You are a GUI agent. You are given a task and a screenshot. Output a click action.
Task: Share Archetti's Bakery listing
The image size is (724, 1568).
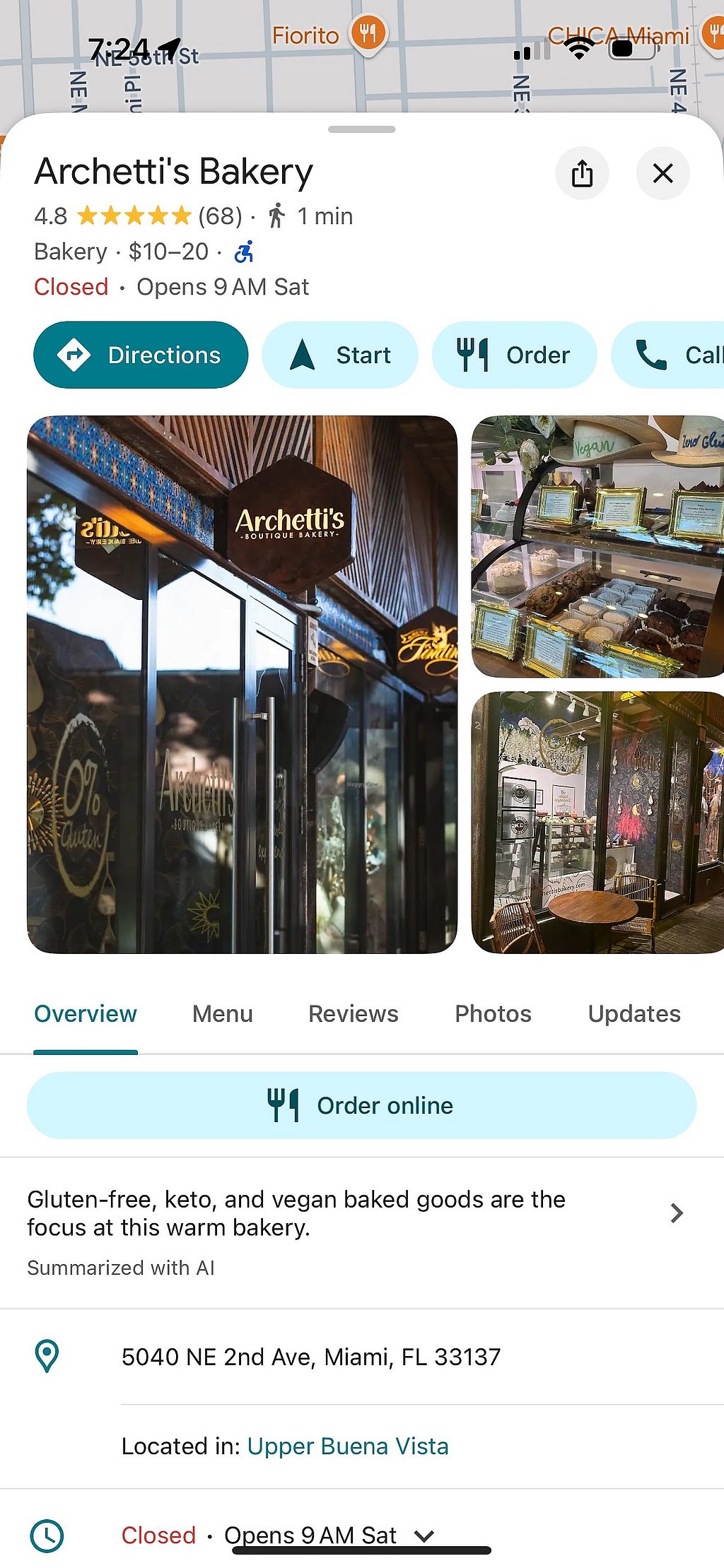click(x=581, y=173)
